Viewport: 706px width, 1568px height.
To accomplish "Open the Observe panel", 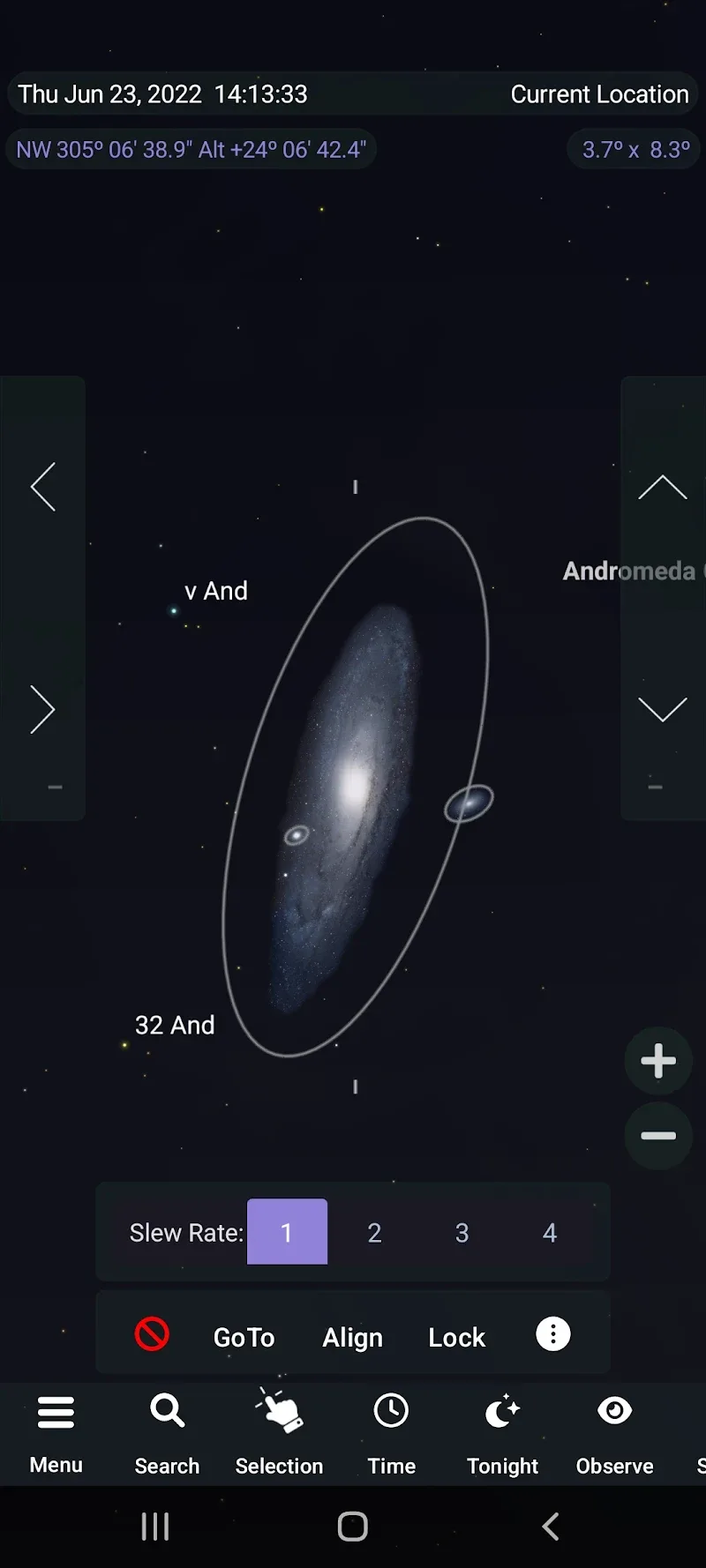I will point(614,1433).
